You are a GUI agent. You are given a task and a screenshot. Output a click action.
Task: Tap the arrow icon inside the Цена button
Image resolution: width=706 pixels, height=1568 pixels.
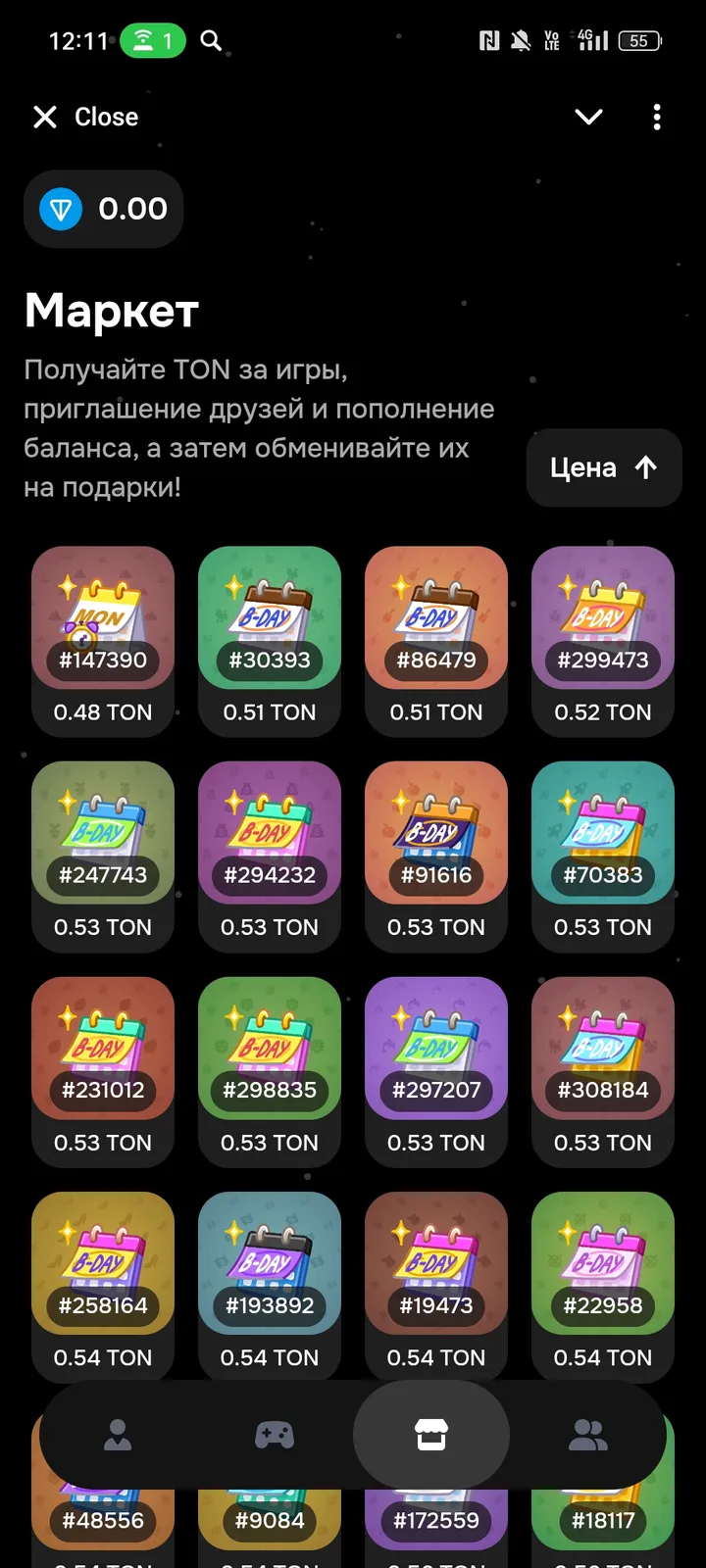645,467
